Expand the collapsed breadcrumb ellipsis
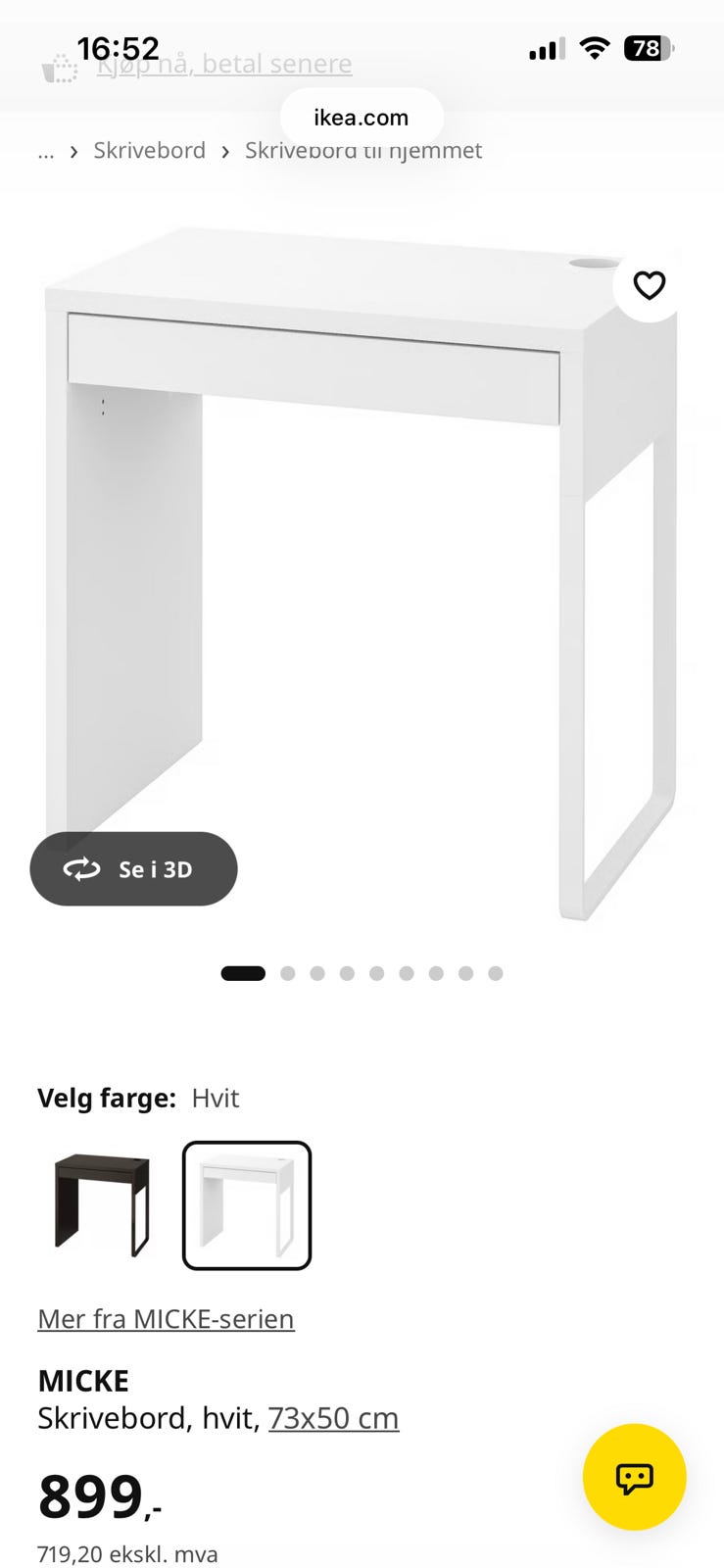 [46, 152]
